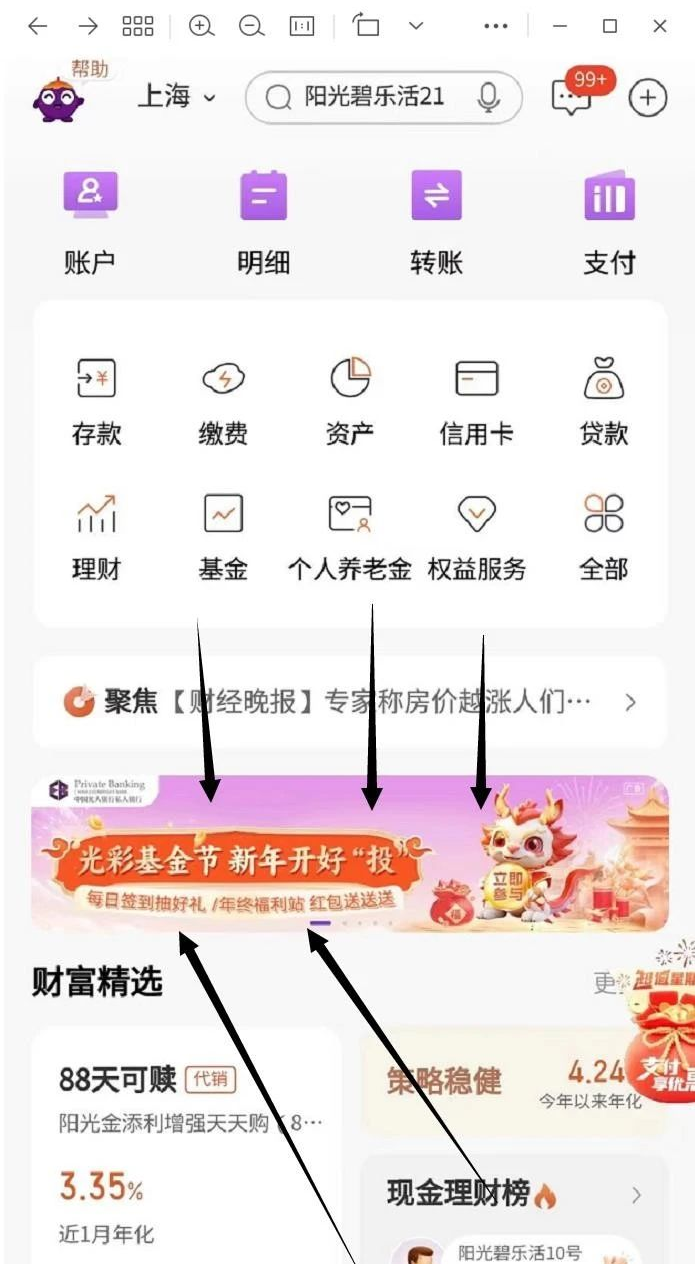Open 基金 funds
The image size is (695, 1264).
pos(223,537)
